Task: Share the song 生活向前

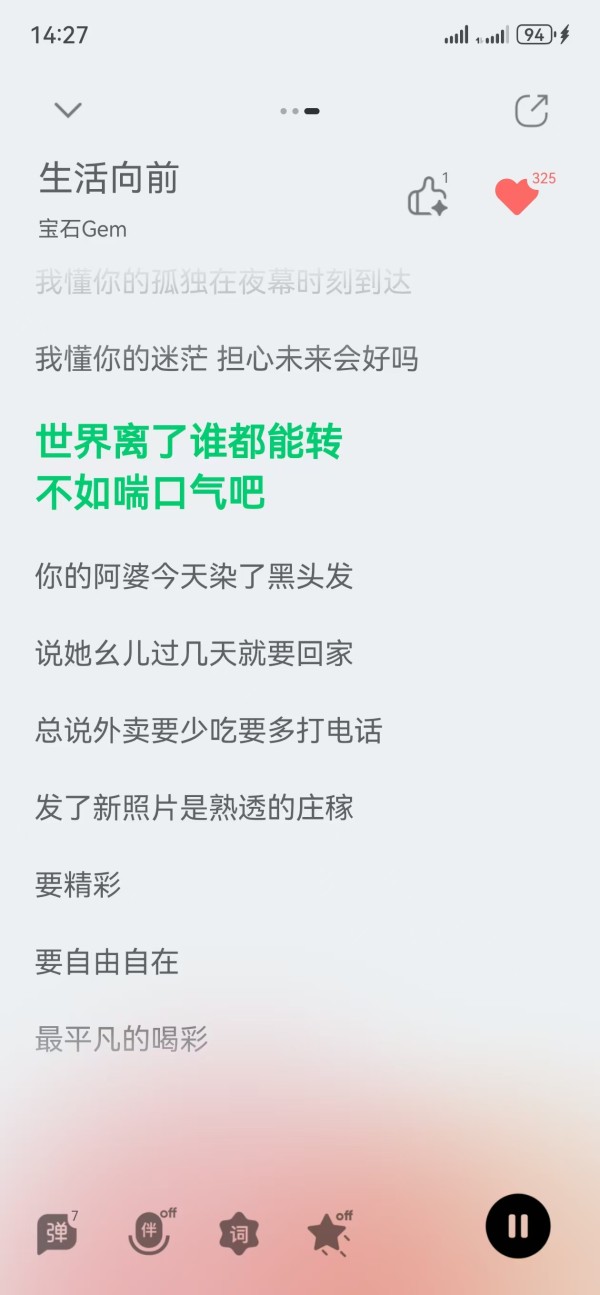Action: 531,110
